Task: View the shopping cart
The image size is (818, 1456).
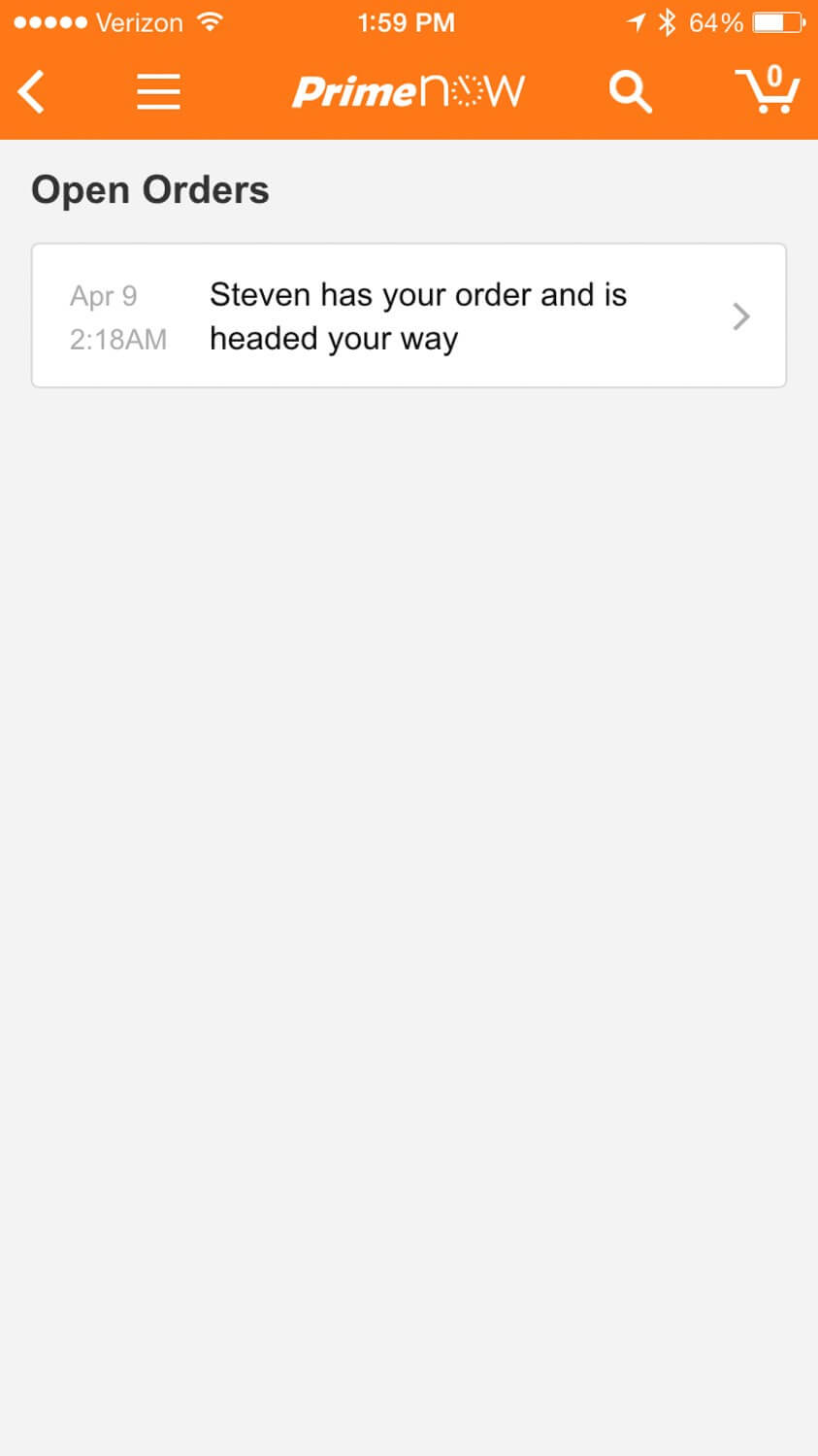Action: point(767,90)
